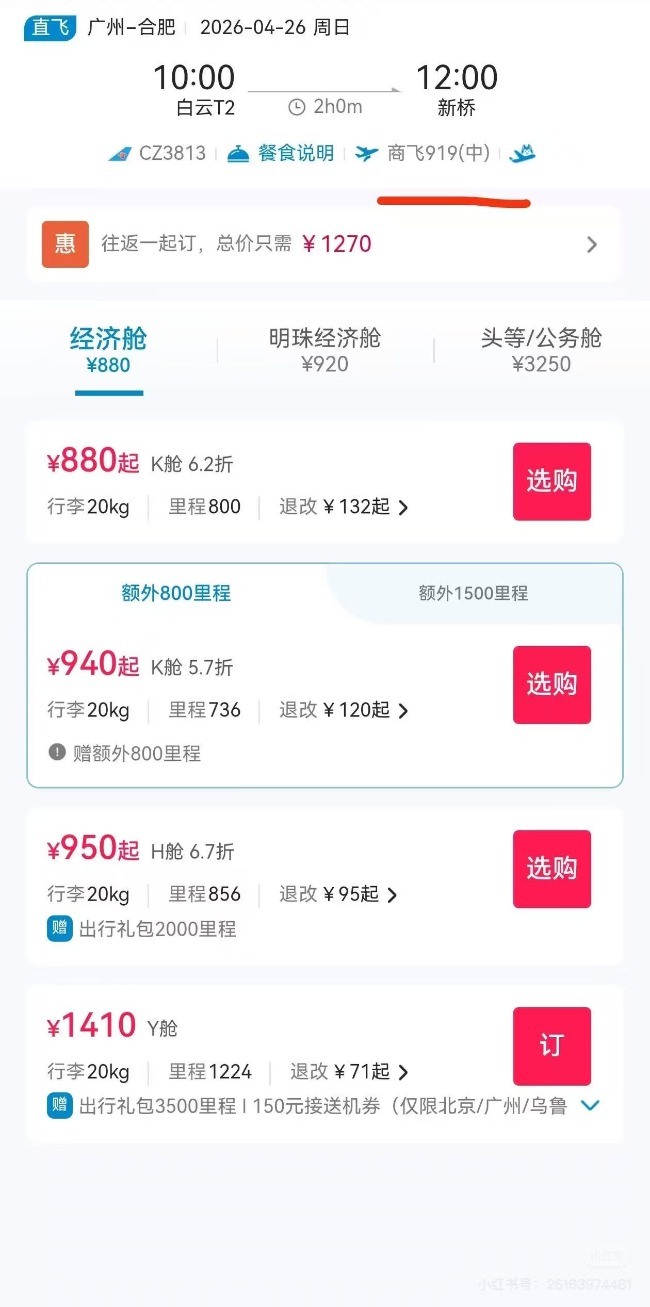
Task: Tap 选购 for the ¥880 K舱 fare
Action: point(551,481)
